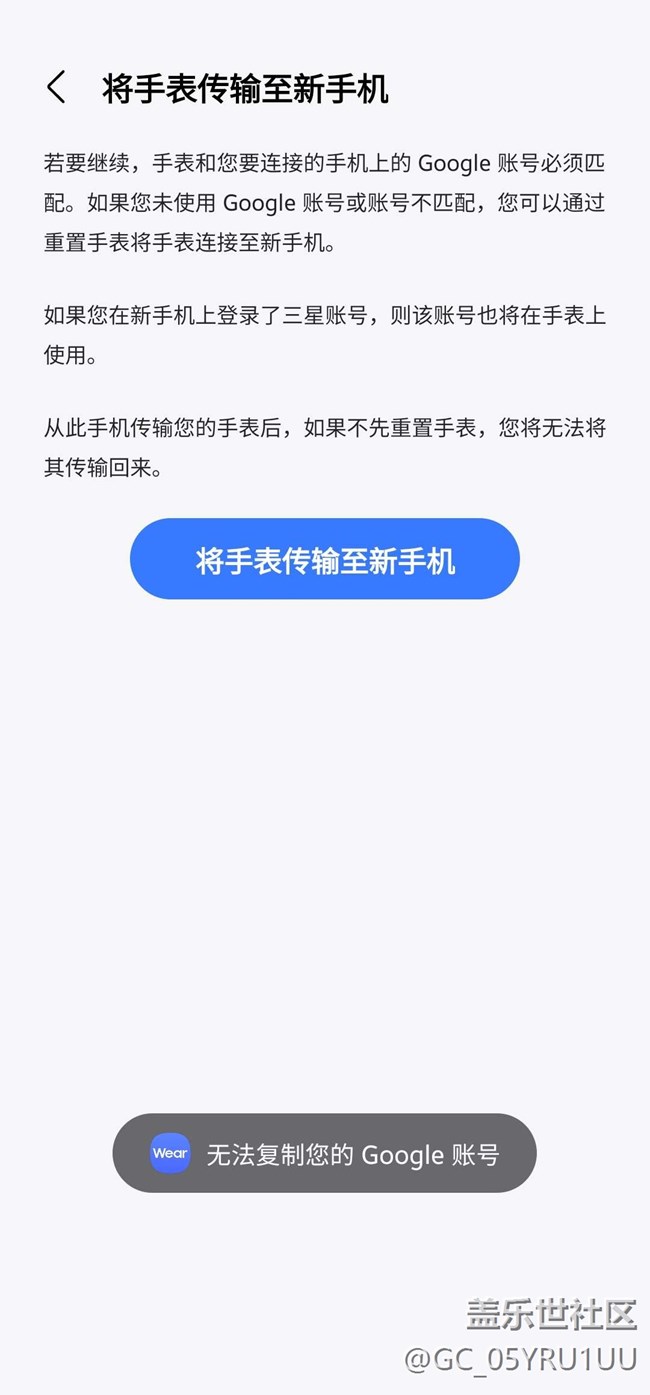Tap the blue 将手表传输至新手机 button

tap(325, 560)
